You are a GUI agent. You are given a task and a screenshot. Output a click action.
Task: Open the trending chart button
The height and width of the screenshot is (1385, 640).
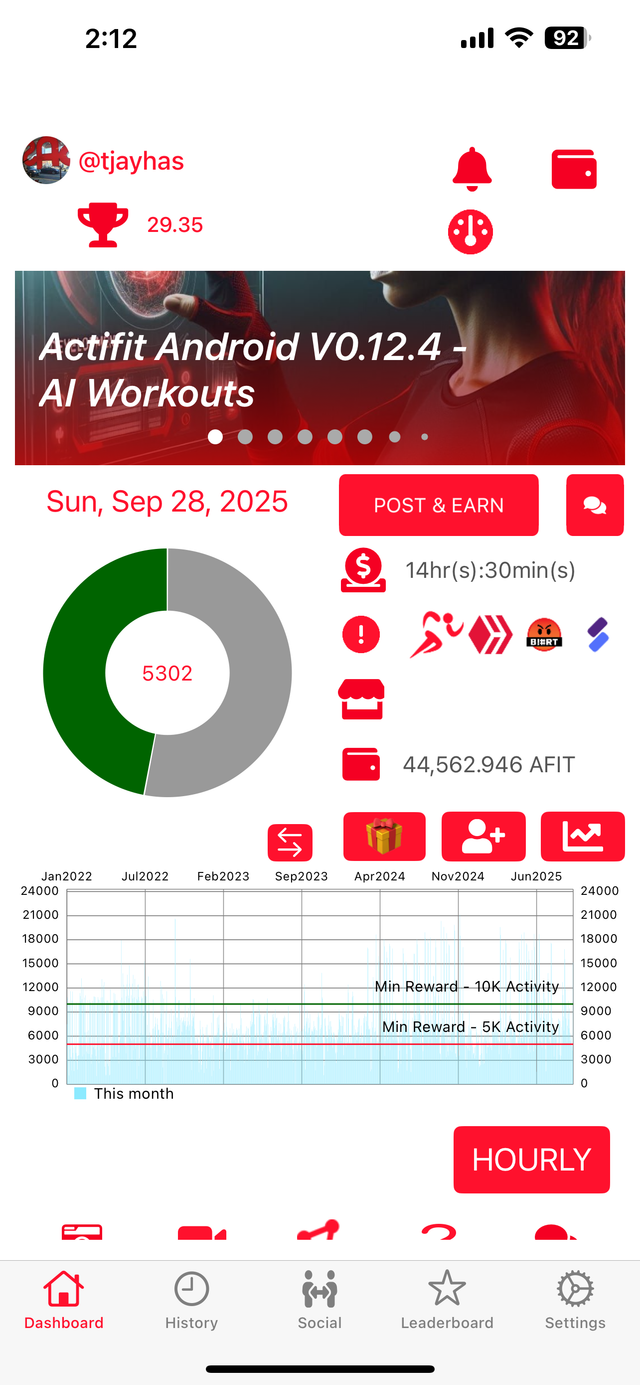(582, 836)
